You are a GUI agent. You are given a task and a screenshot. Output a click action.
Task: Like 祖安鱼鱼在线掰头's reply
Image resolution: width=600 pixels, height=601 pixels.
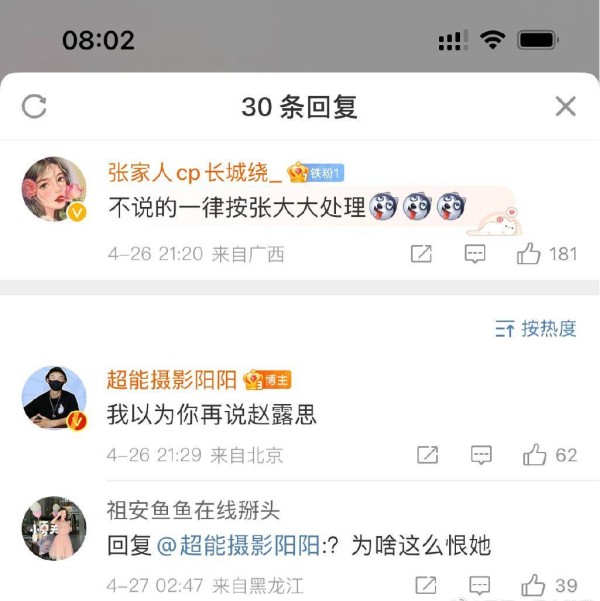[x=534, y=585]
